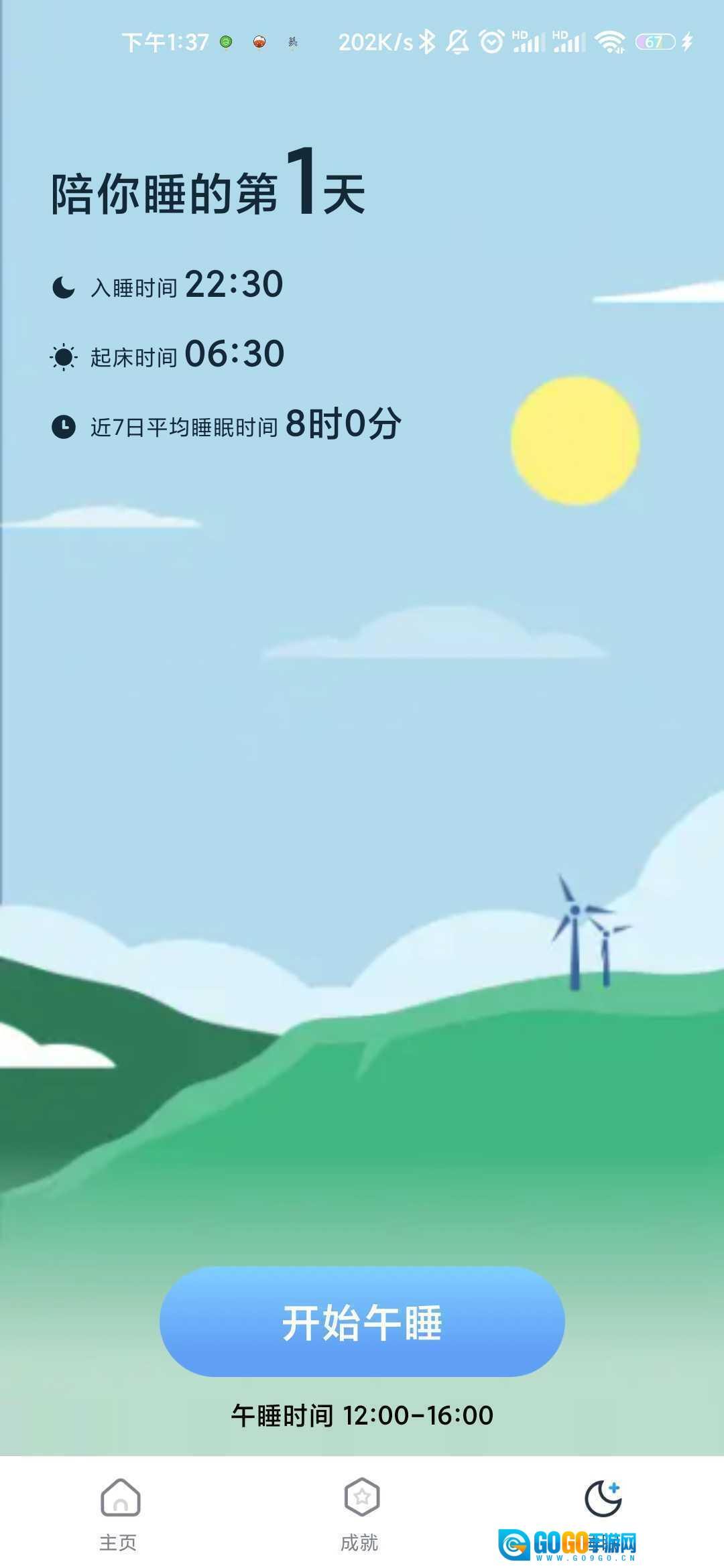This screenshot has width=724, height=1568.
Task: Switch to the 主页 tab
Action: pos(119,1512)
